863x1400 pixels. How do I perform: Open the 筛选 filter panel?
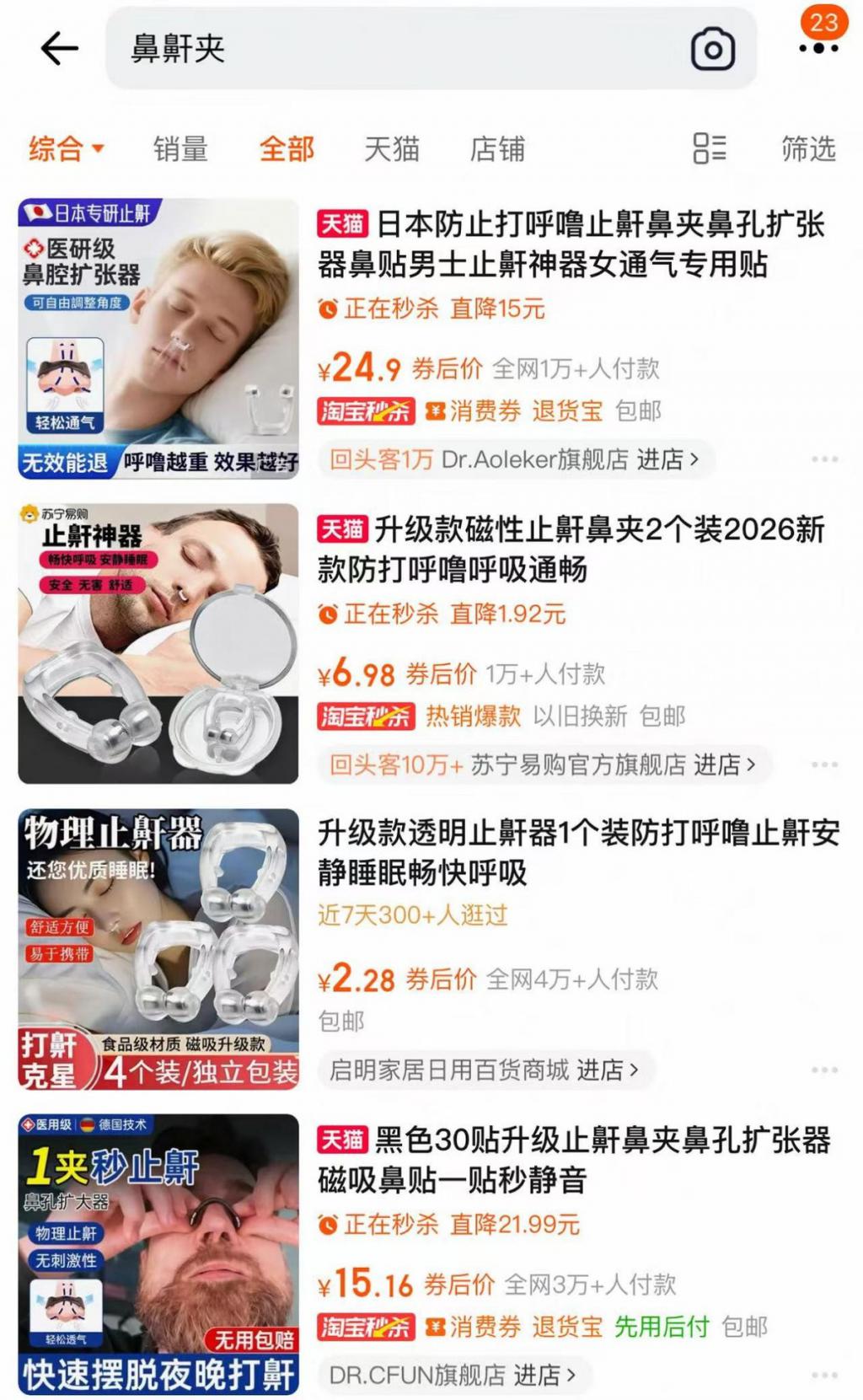pyautogui.click(x=807, y=149)
